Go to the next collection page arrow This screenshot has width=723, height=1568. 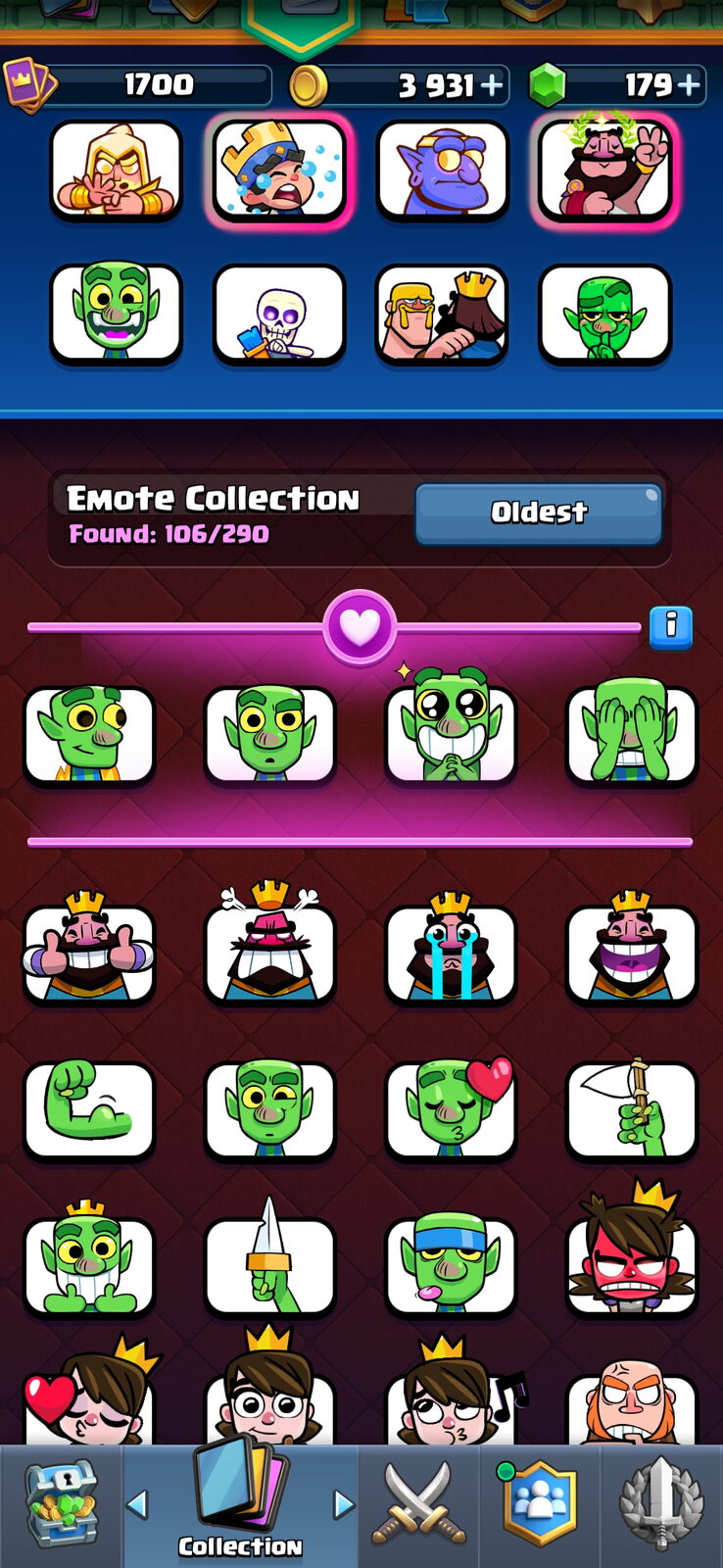(343, 1504)
